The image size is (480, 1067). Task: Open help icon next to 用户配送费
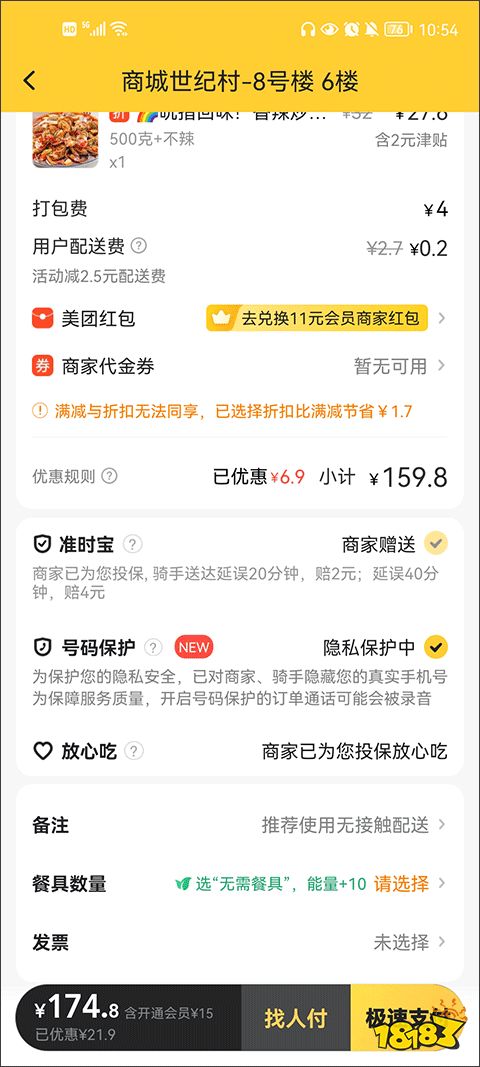[x=139, y=246]
